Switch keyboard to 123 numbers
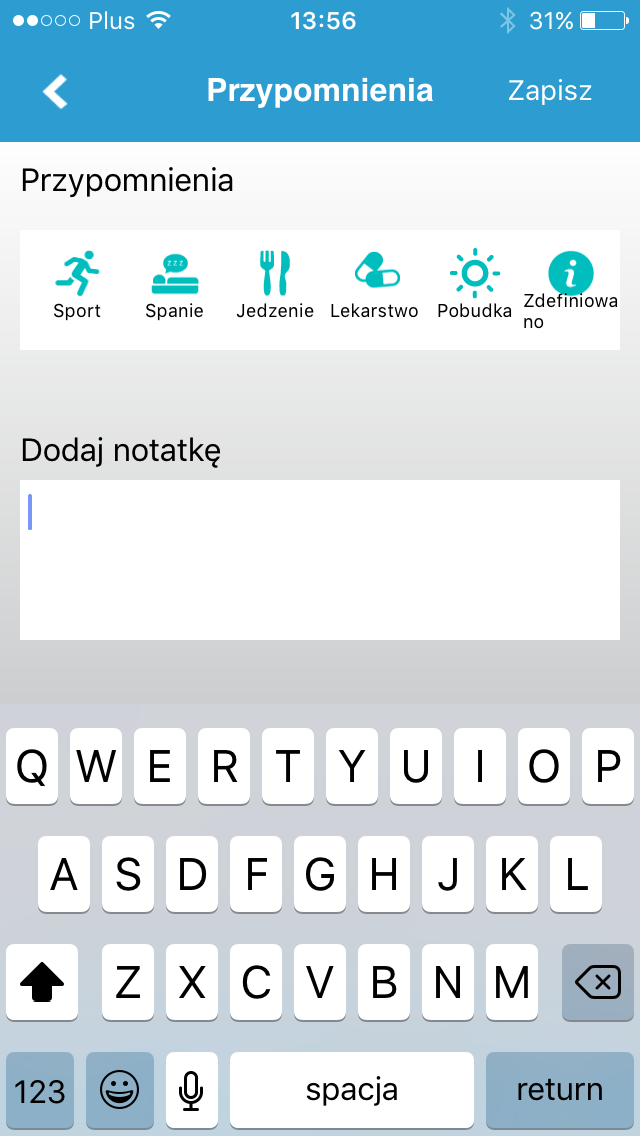This screenshot has height=1136, width=640. point(40,1090)
